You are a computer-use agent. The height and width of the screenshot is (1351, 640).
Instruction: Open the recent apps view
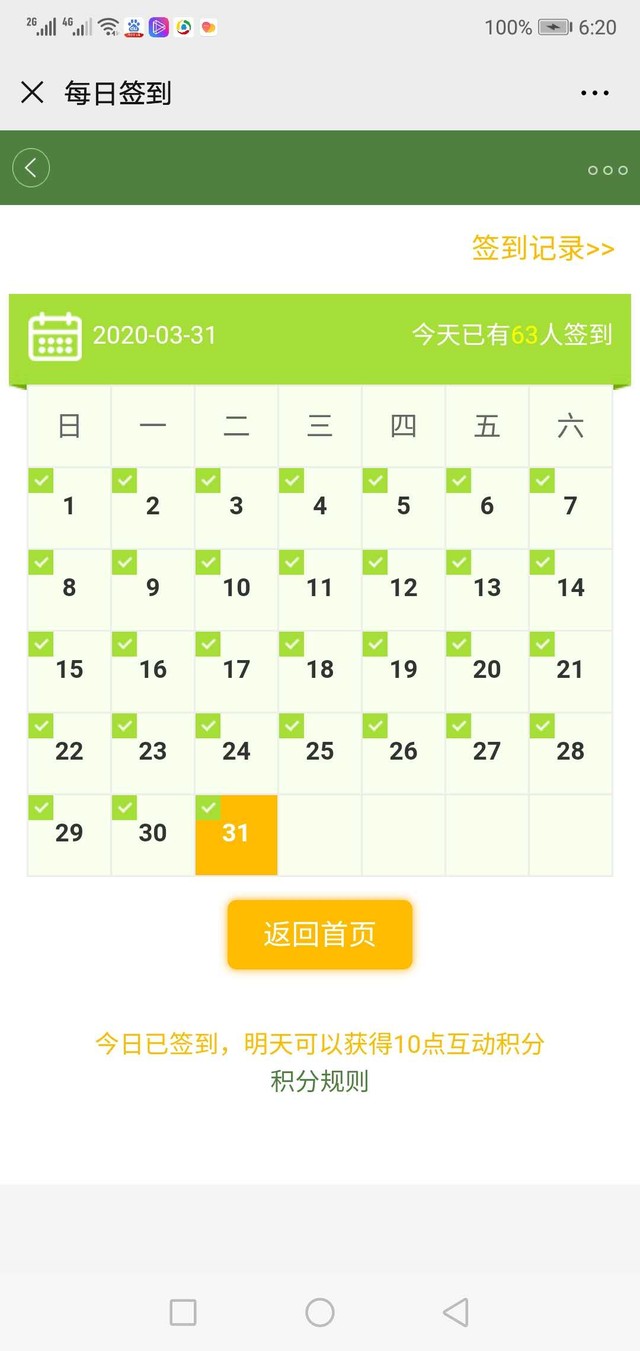[183, 1312]
